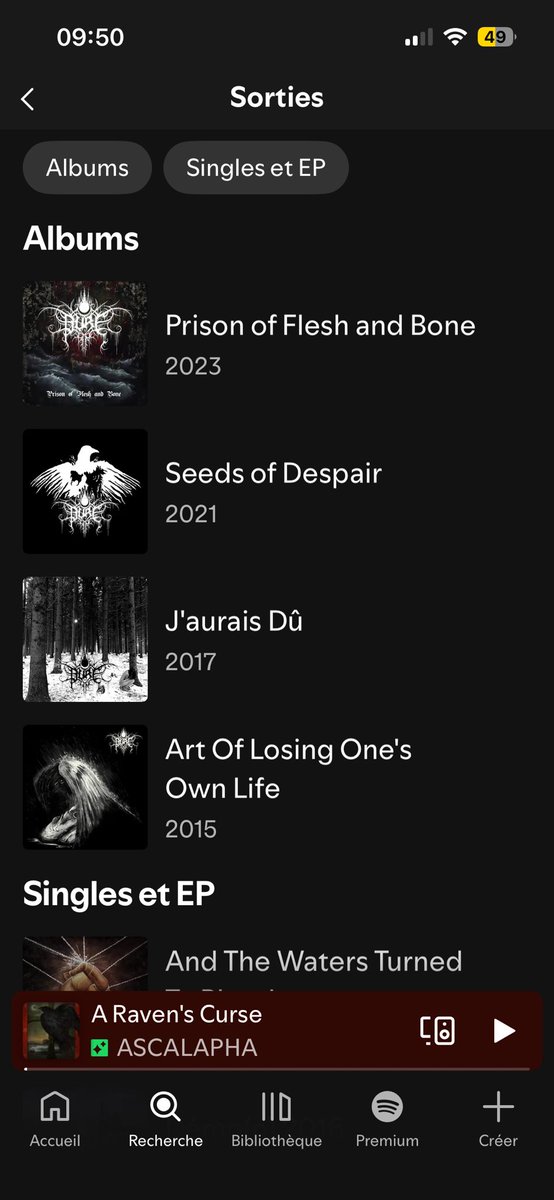Go to the Premium tab
The width and height of the screenshot is (554, 1200).
point(387,1119)
